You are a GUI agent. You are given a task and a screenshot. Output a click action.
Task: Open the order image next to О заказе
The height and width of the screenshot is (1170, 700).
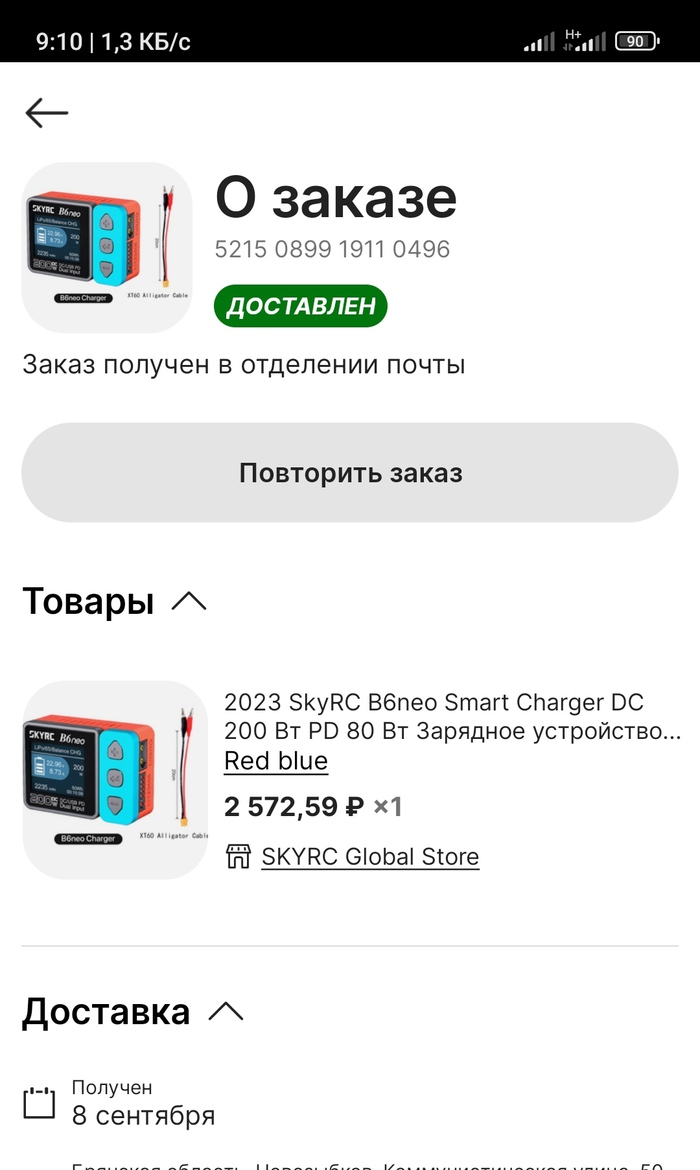point(107,247)
